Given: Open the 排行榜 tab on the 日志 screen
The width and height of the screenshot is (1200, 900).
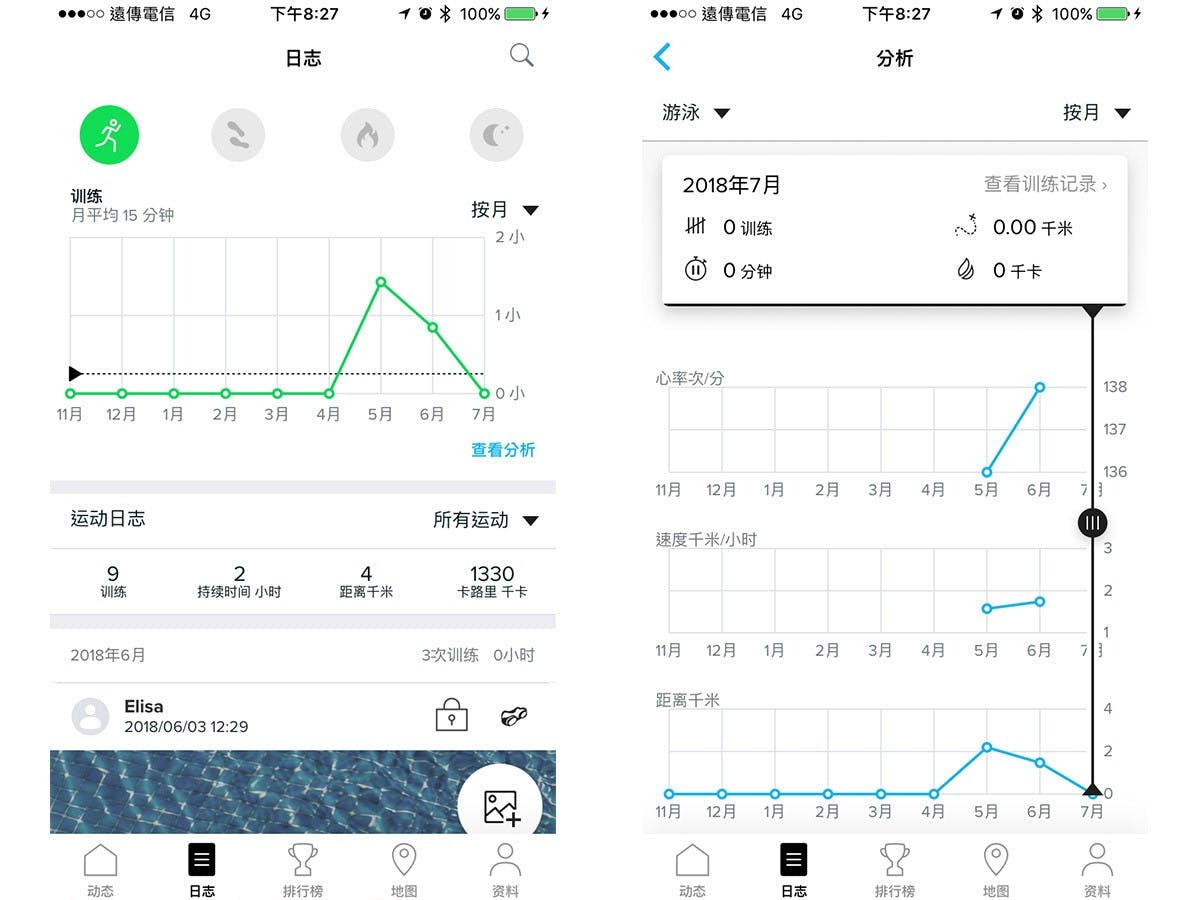Looking at the screenshot, I should click(x=303, y=870).
